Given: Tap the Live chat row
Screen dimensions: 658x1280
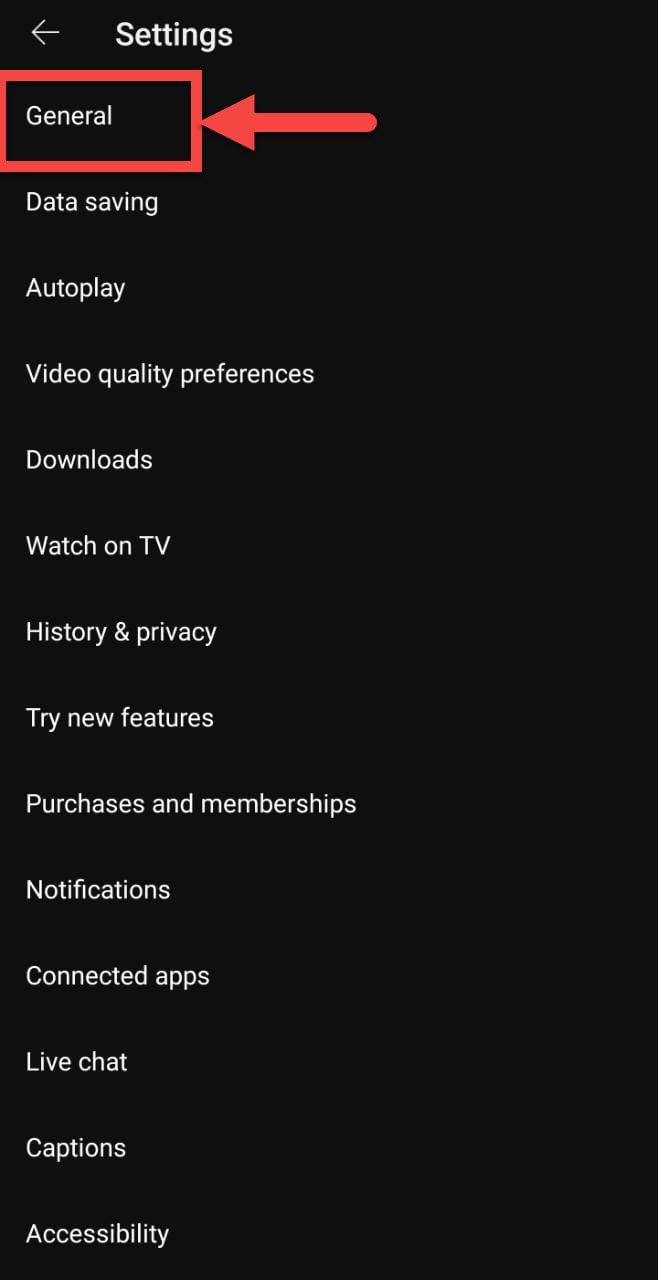Looking at the screenshot, I should (x=77, y=1062).
